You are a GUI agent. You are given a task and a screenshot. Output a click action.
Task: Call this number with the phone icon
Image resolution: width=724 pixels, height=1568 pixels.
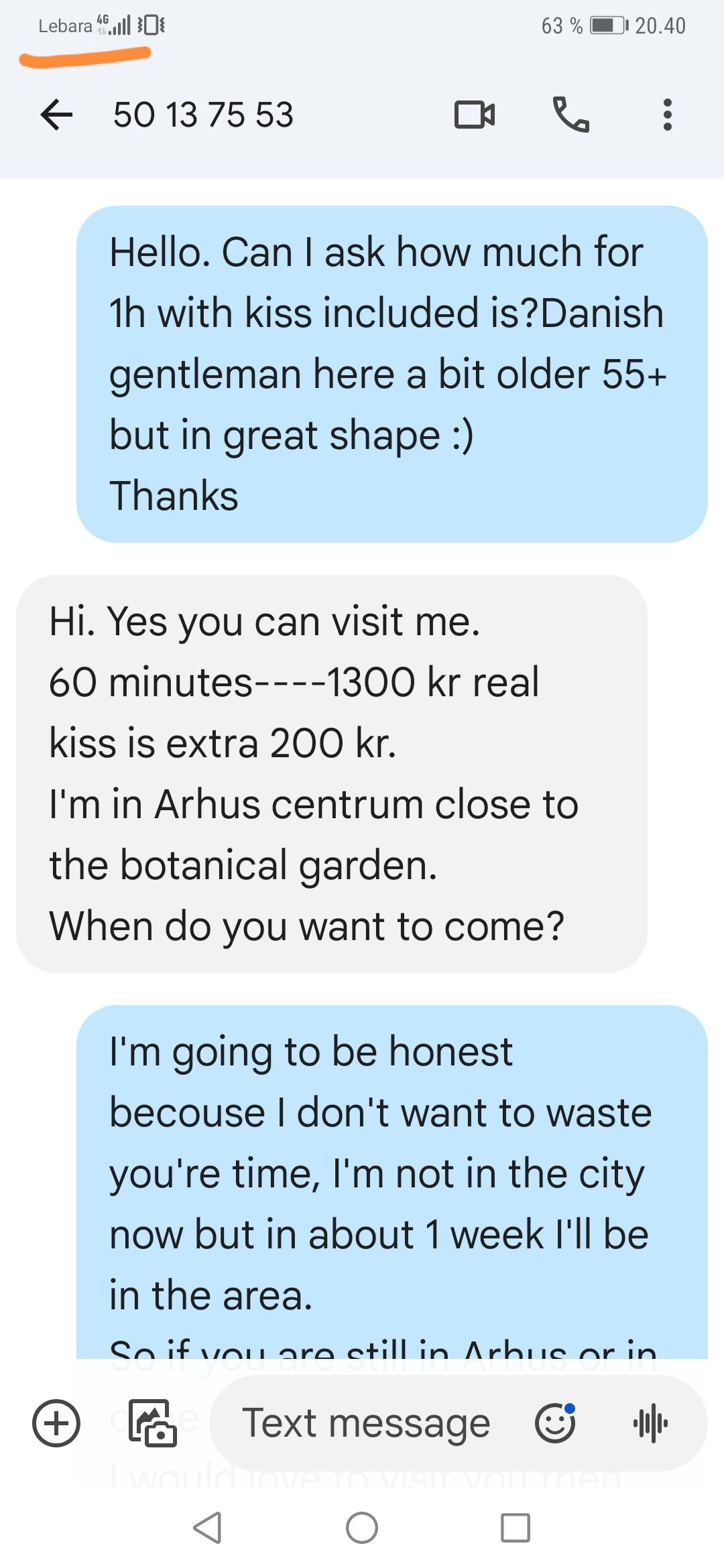570,115
